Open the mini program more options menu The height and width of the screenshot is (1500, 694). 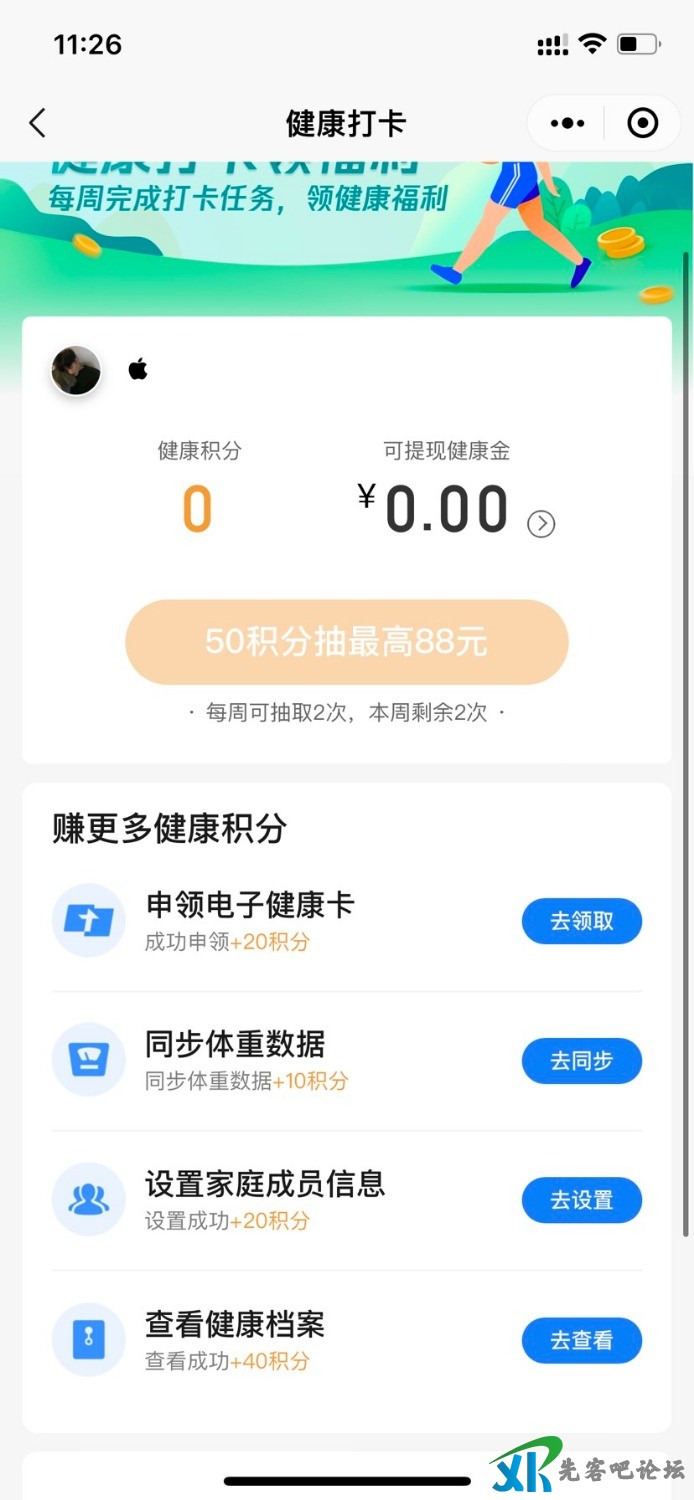(567, 124)
